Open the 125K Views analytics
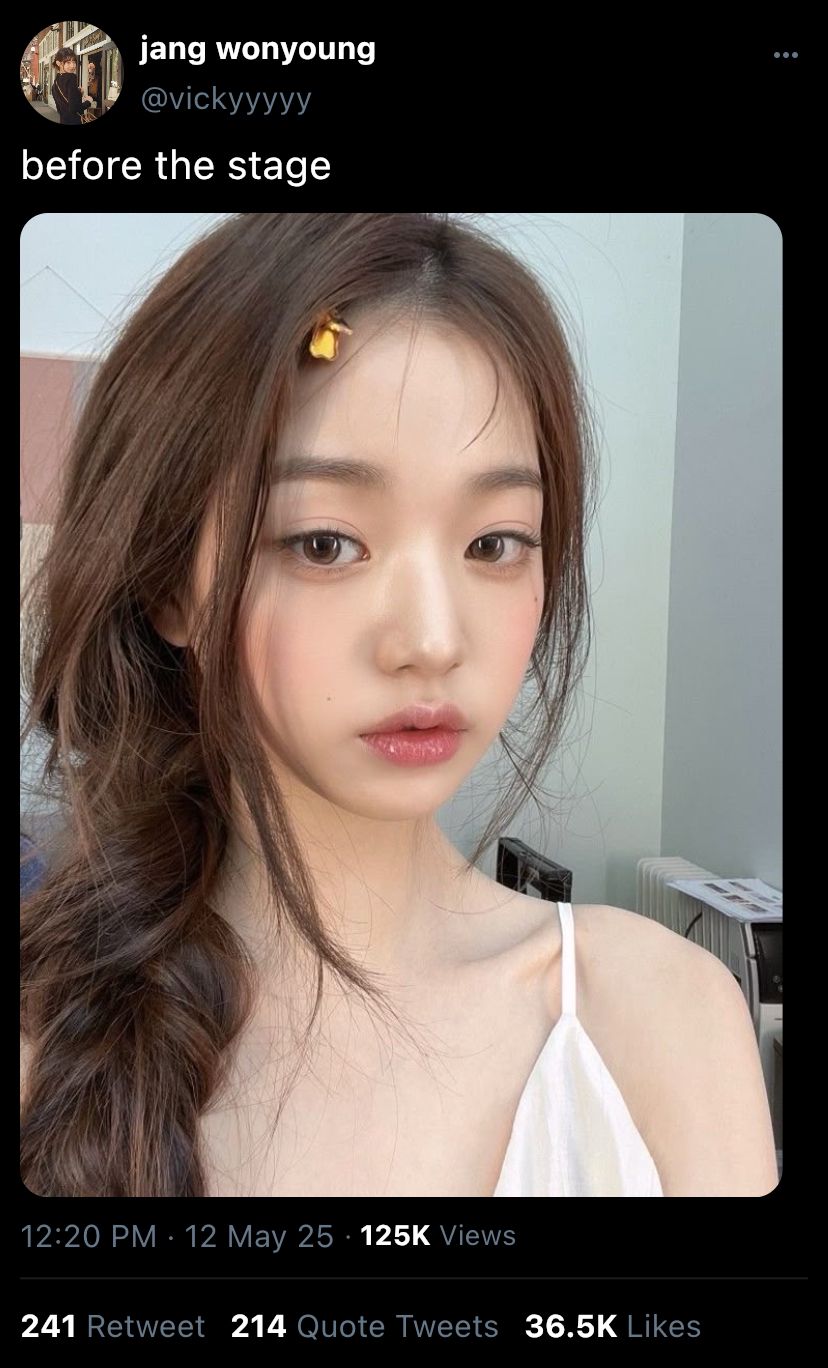The width and height of the screenshot is (828, 1368). 438,1236
